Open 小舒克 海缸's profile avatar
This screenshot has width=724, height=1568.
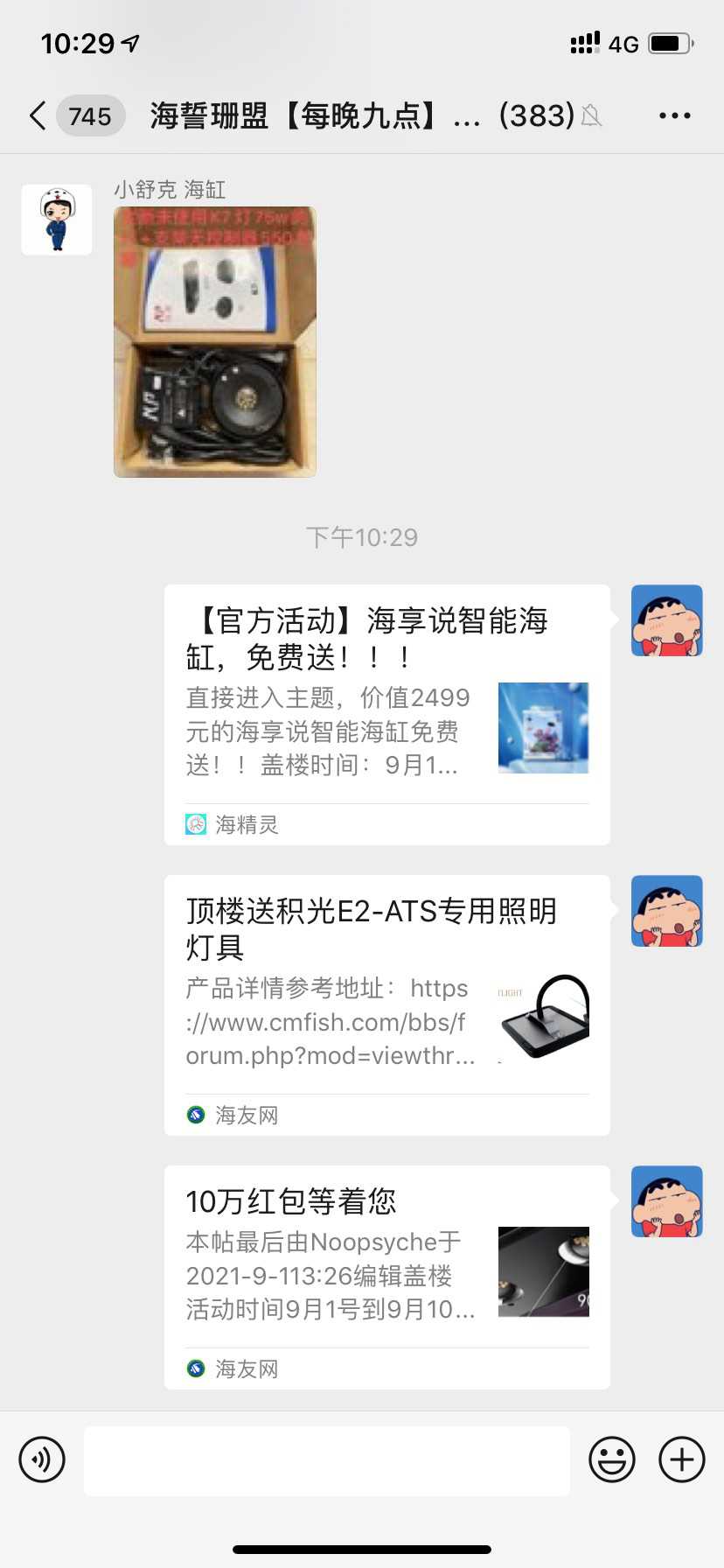coord(57,220)
